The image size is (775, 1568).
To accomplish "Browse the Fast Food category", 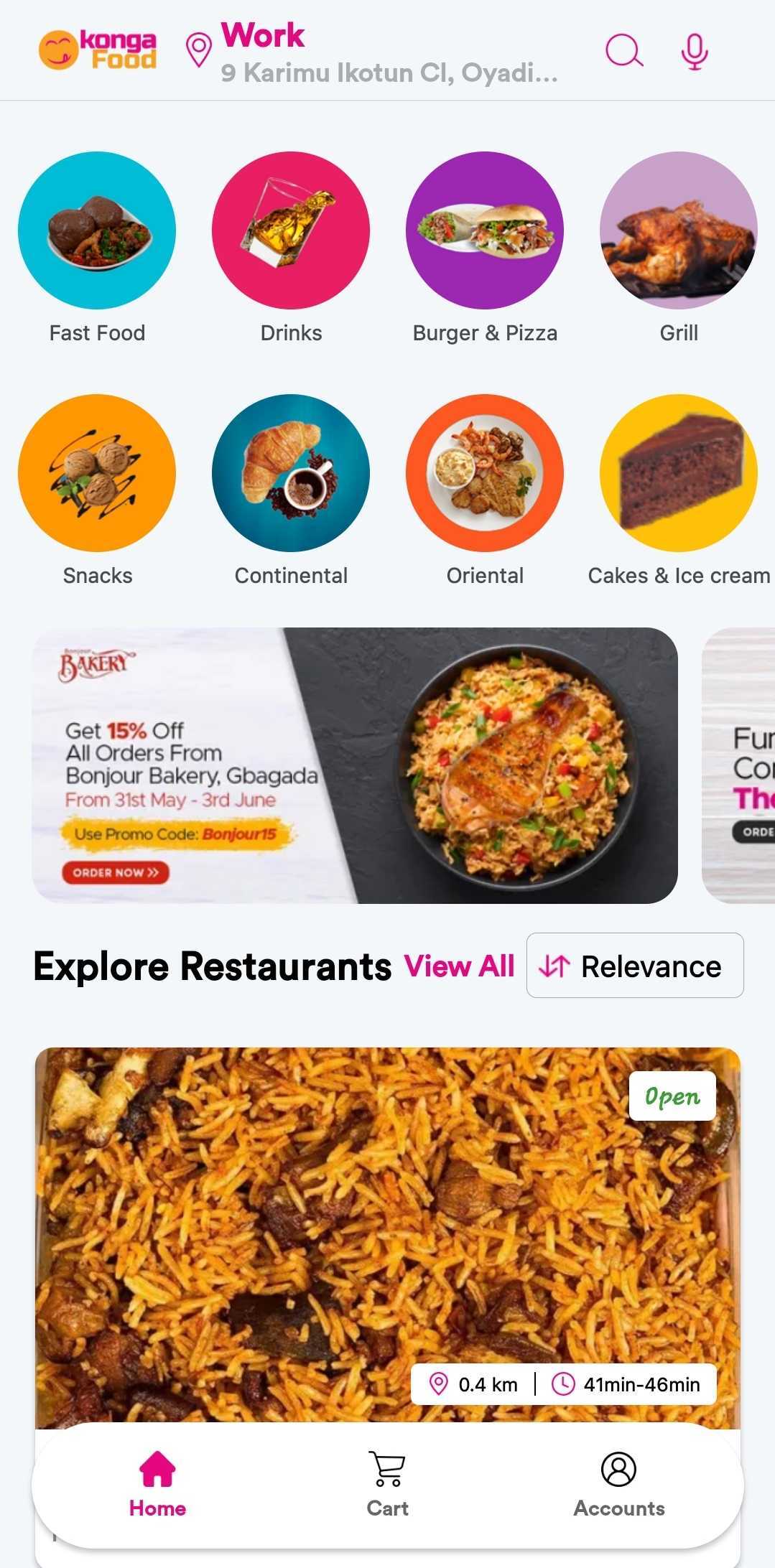I will tap(97, 230).
